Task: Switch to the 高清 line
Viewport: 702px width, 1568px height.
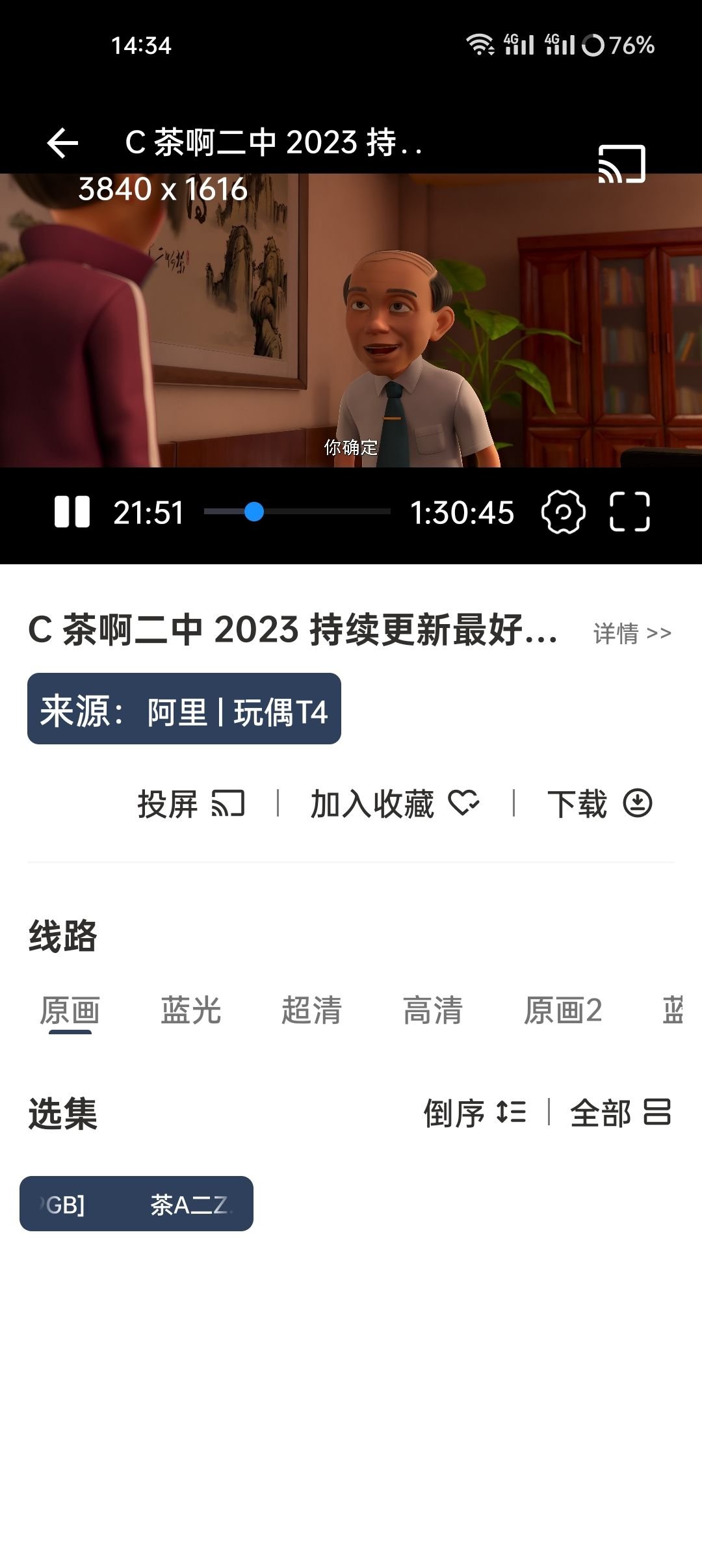Action: click(x=433, y=1011)
